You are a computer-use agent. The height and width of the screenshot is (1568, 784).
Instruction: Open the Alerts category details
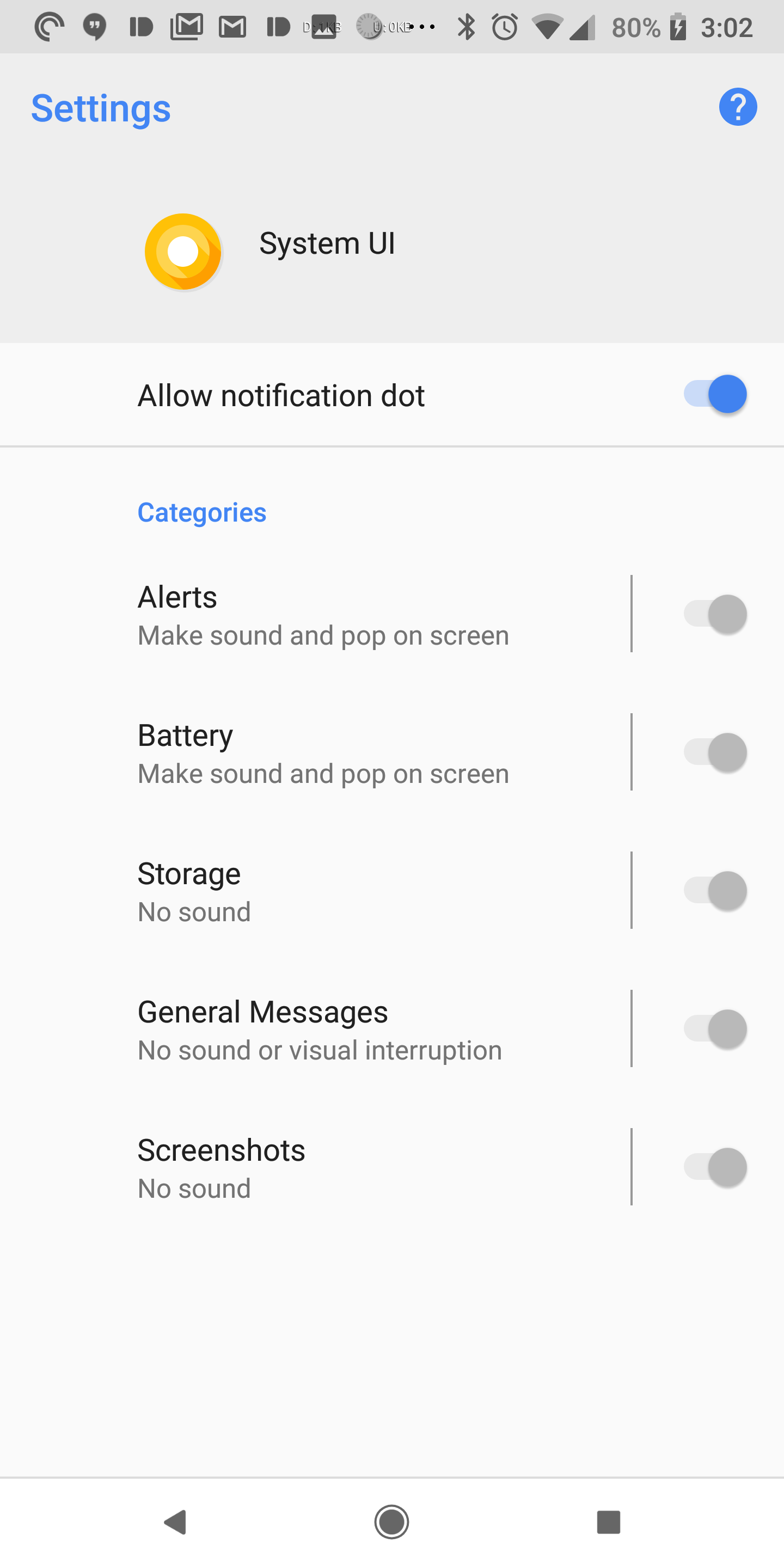(304, 614)
